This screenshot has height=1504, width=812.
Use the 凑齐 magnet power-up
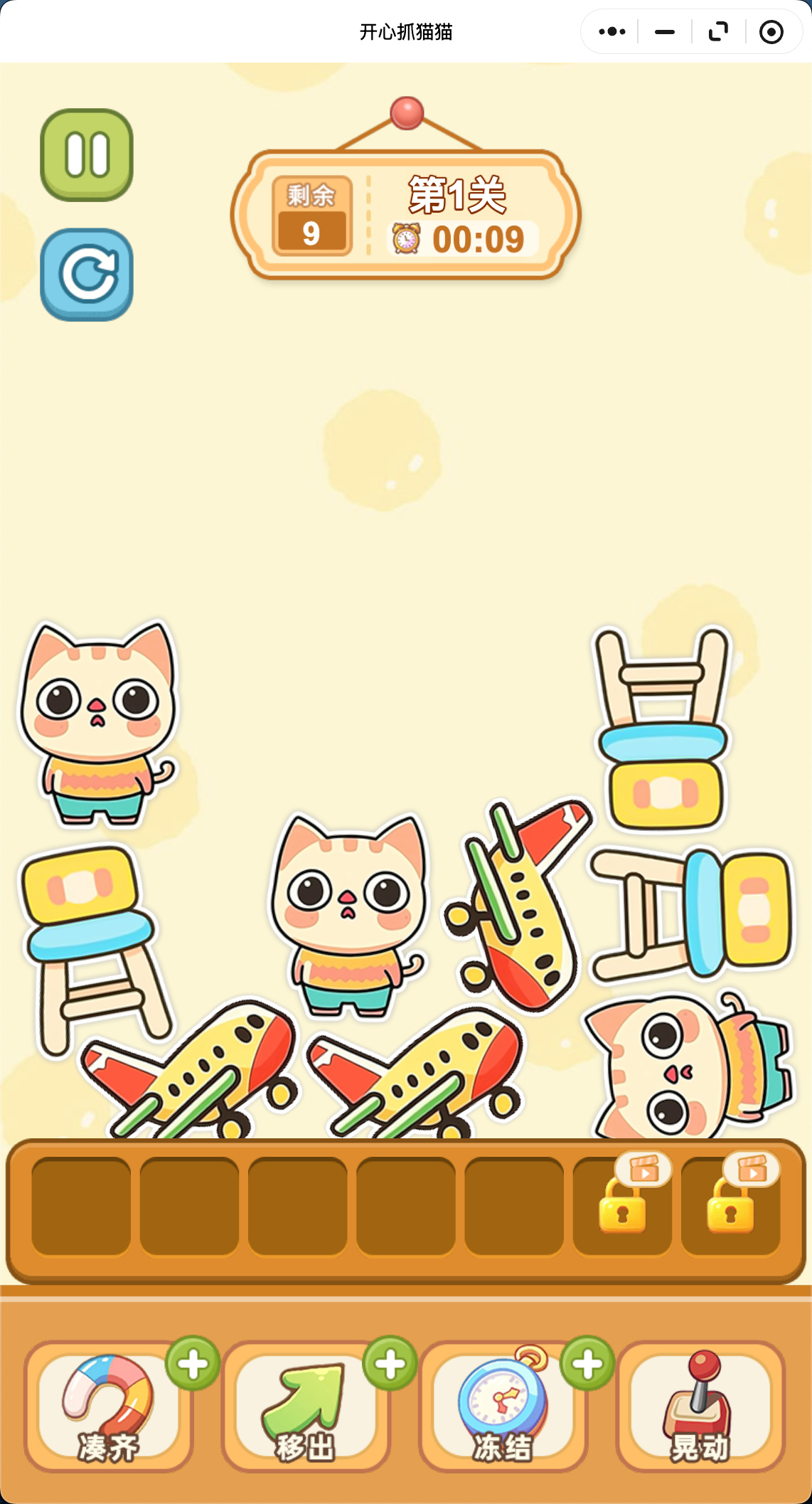coord(109,1406)
